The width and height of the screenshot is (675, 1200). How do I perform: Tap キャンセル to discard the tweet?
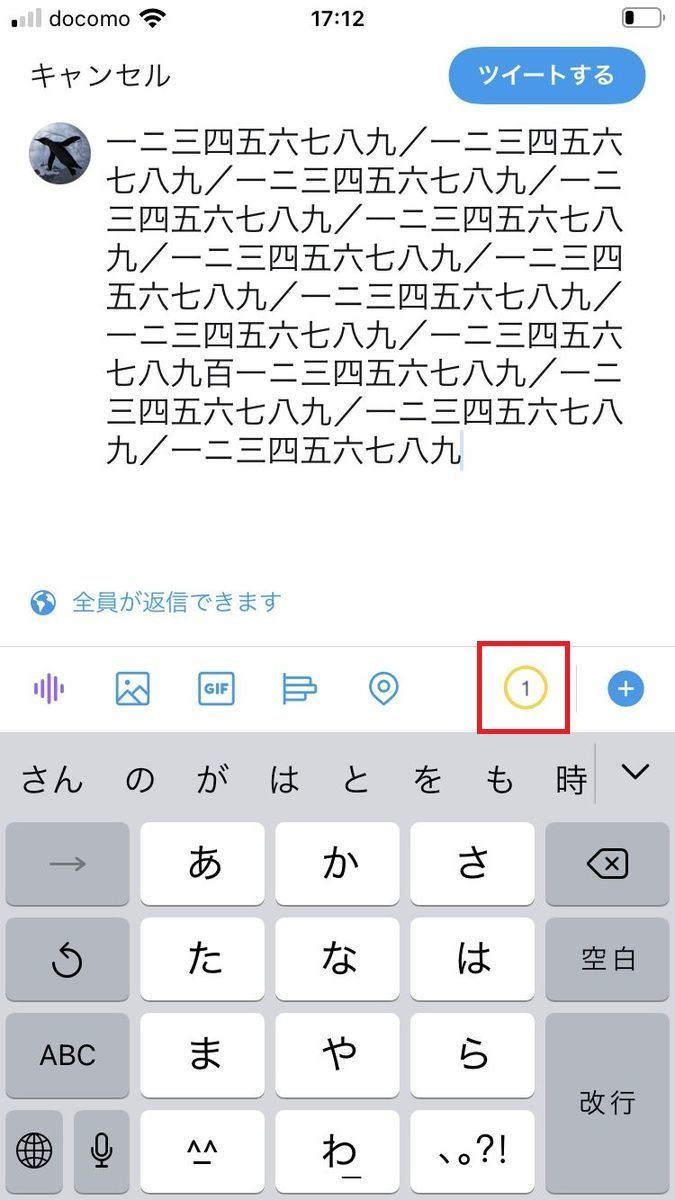pyautogui.click(x=100, y=76)
